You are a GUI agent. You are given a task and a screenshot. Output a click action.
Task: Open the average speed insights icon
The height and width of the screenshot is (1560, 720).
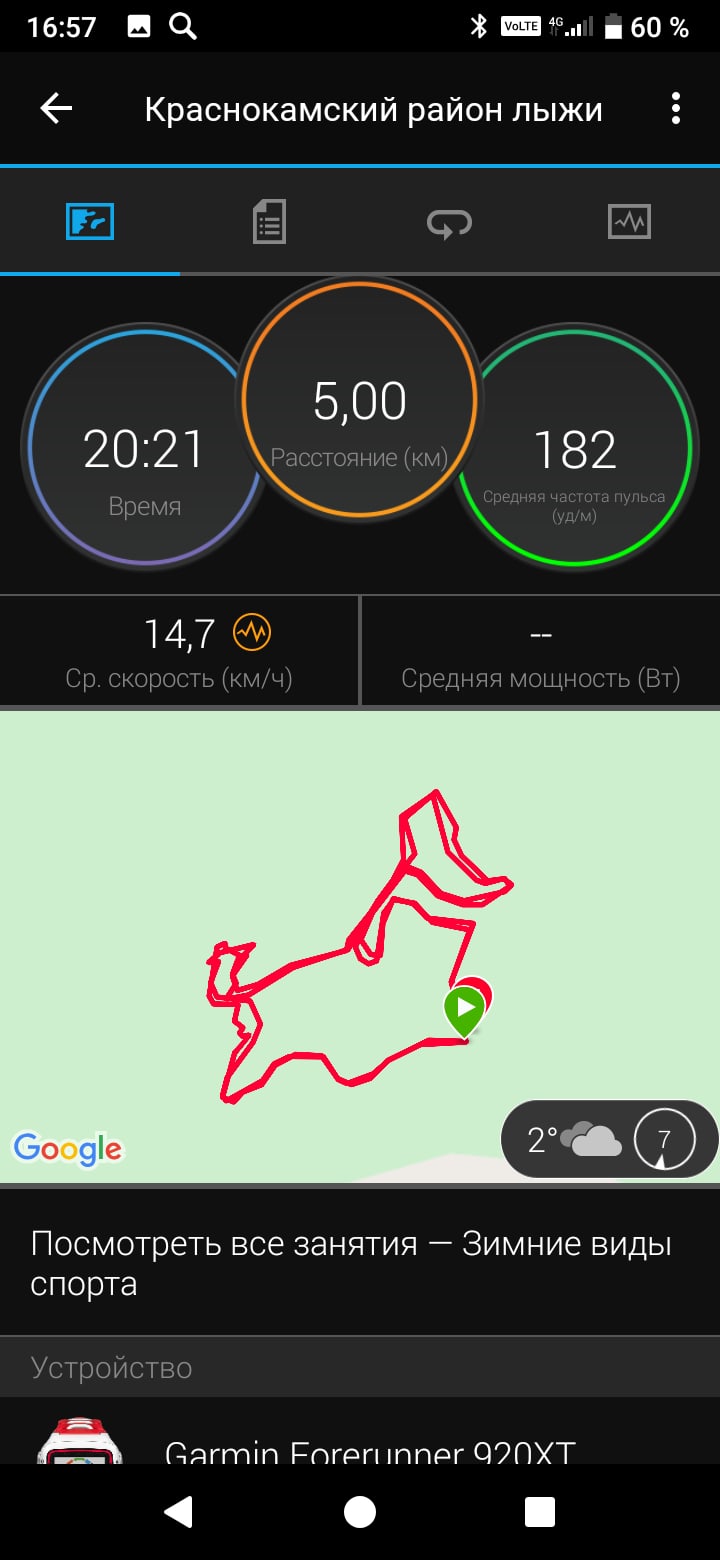252,632
